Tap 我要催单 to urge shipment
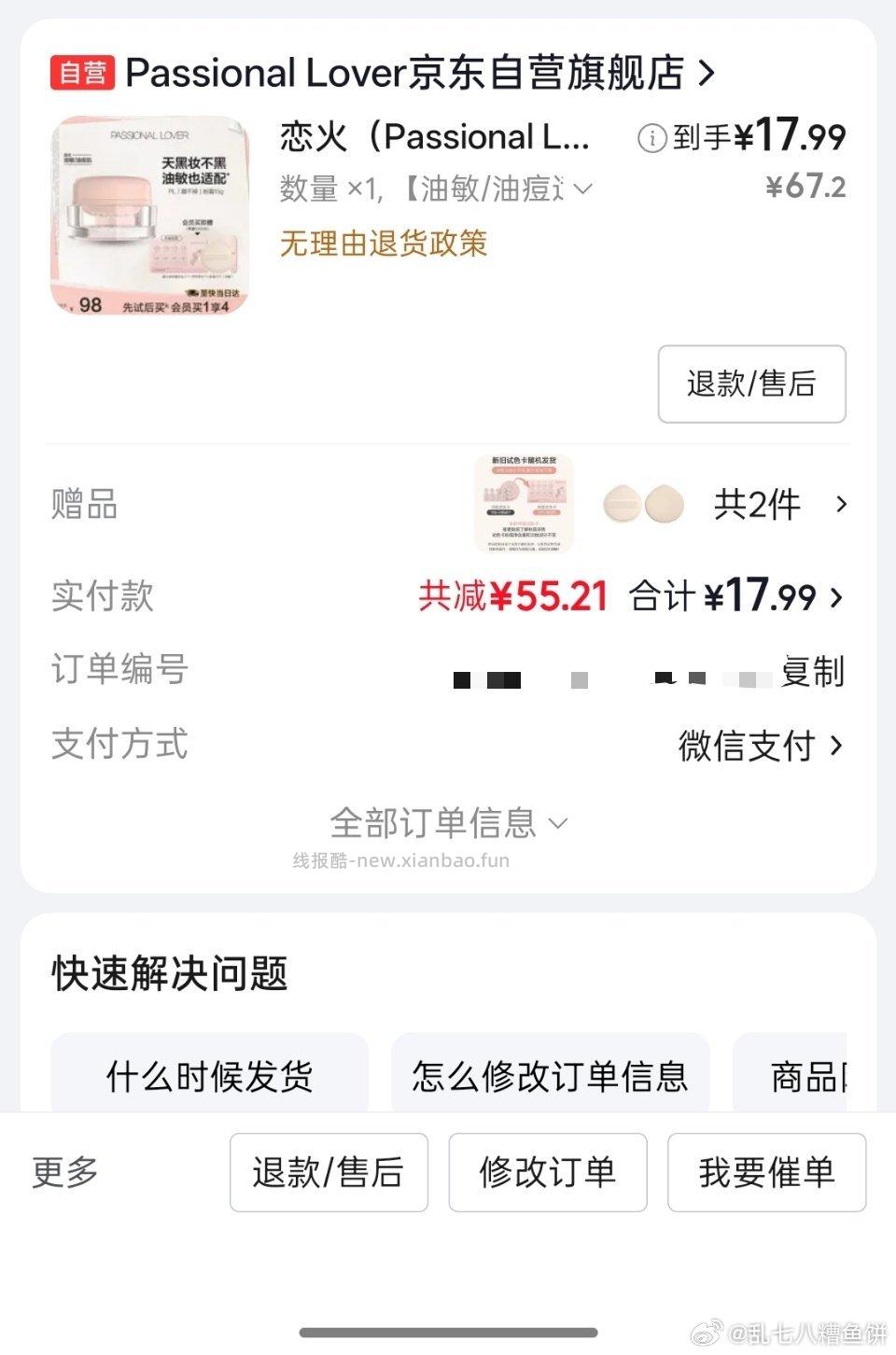The image size is (896, 1355). (766, 1174)
